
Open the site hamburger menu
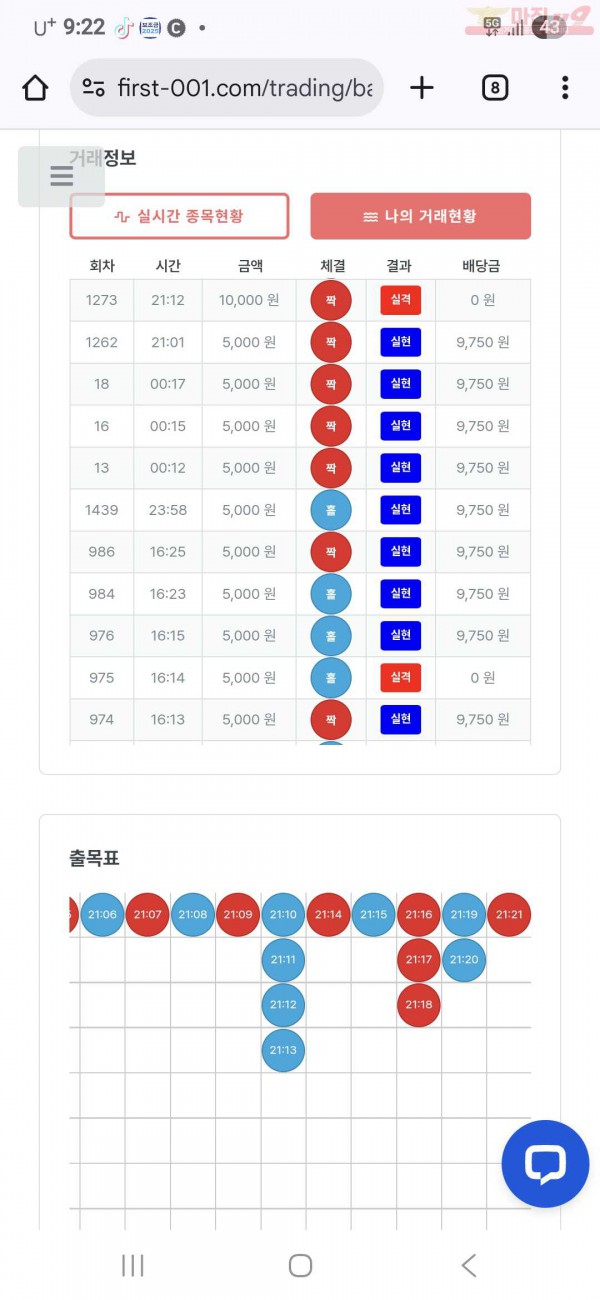click(x=61, y=177)
